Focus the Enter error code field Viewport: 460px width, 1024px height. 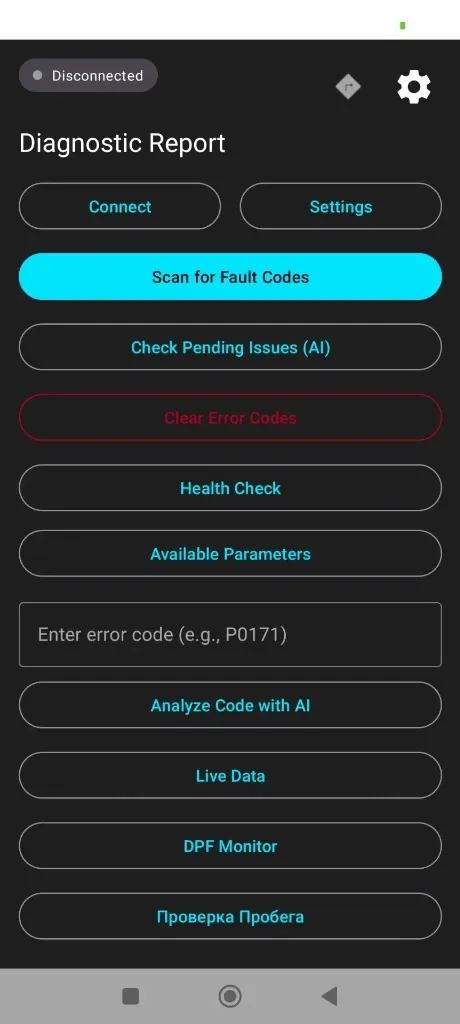[230, 635]
